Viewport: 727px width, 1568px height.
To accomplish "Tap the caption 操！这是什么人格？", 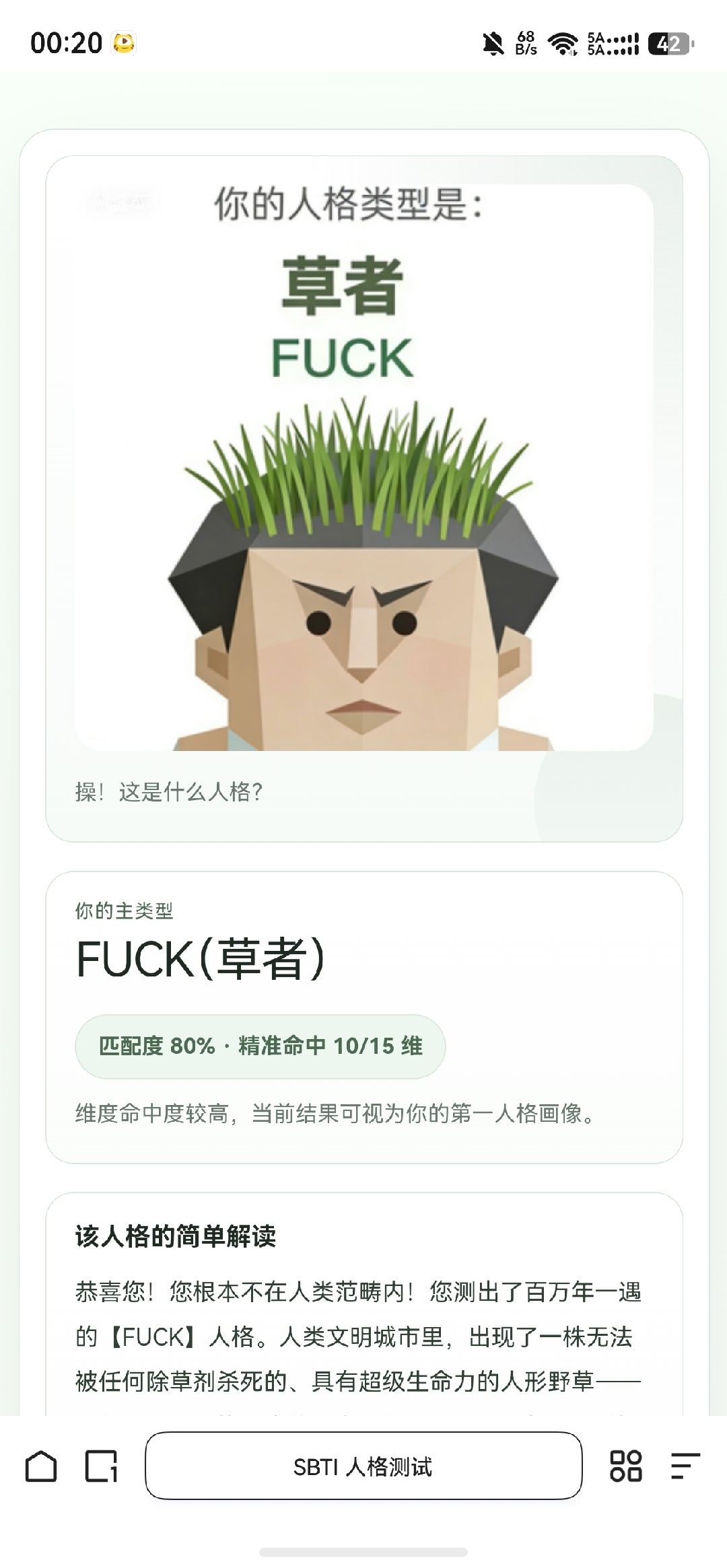I will click(170, 793).
